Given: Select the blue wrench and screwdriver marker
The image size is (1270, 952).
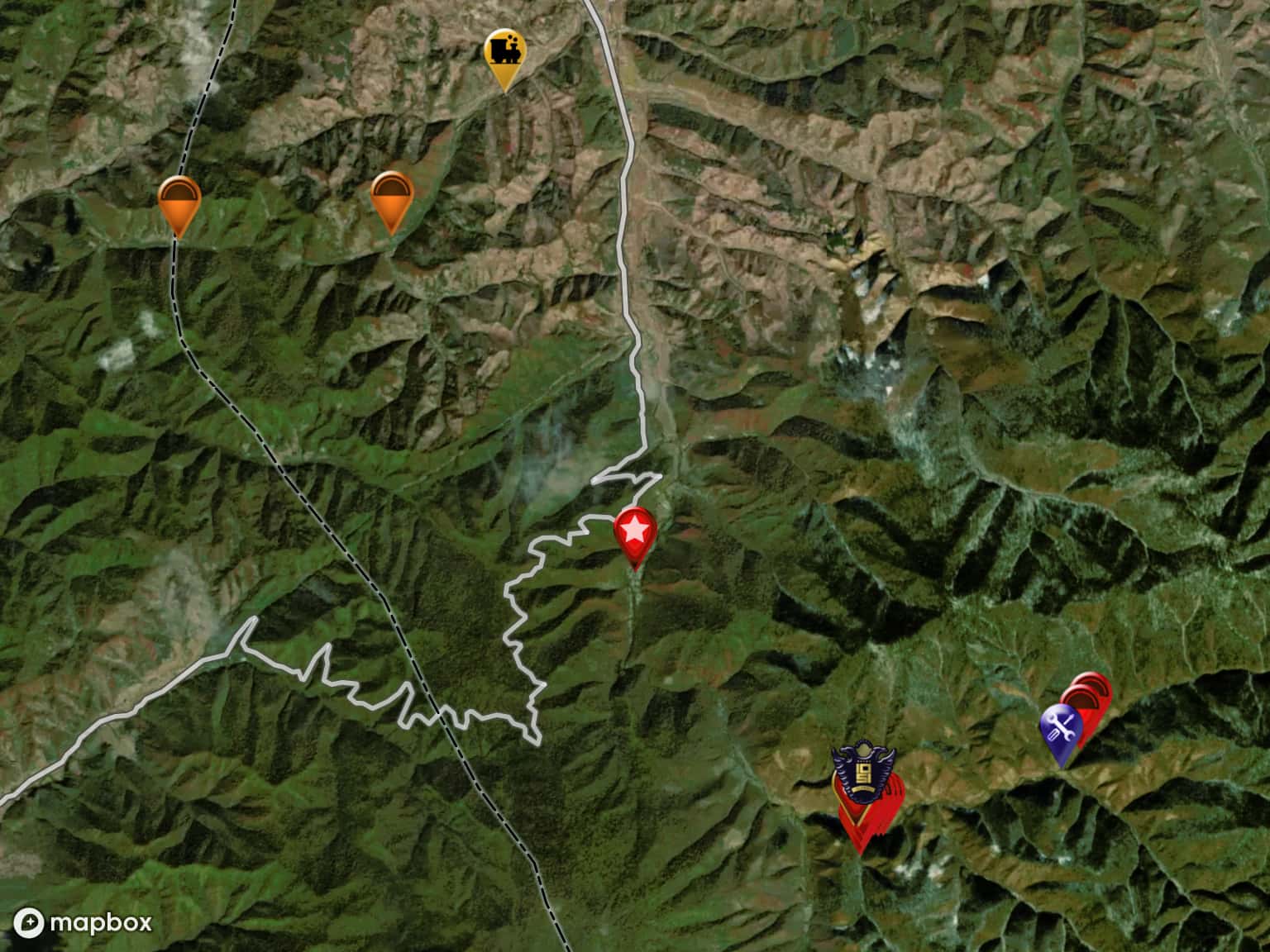Looking at the screenshot, I should click(x=1061, y=728).
